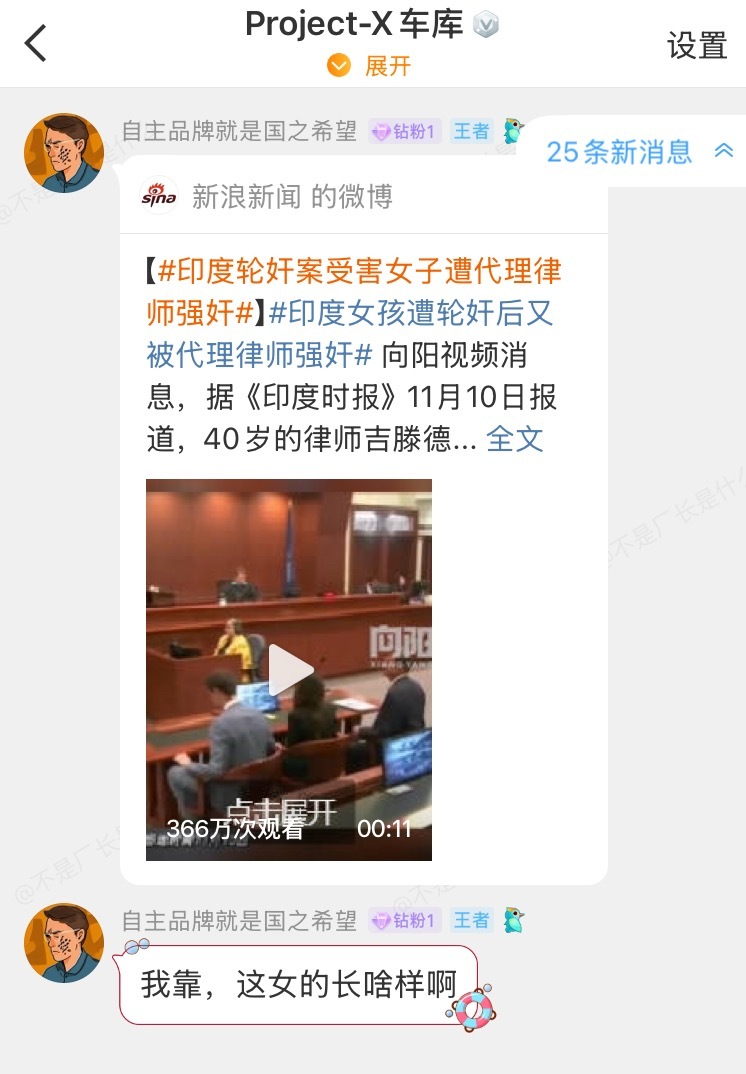
Task: Tap the Sina news logo icon
Action: [x=157, y=197]
